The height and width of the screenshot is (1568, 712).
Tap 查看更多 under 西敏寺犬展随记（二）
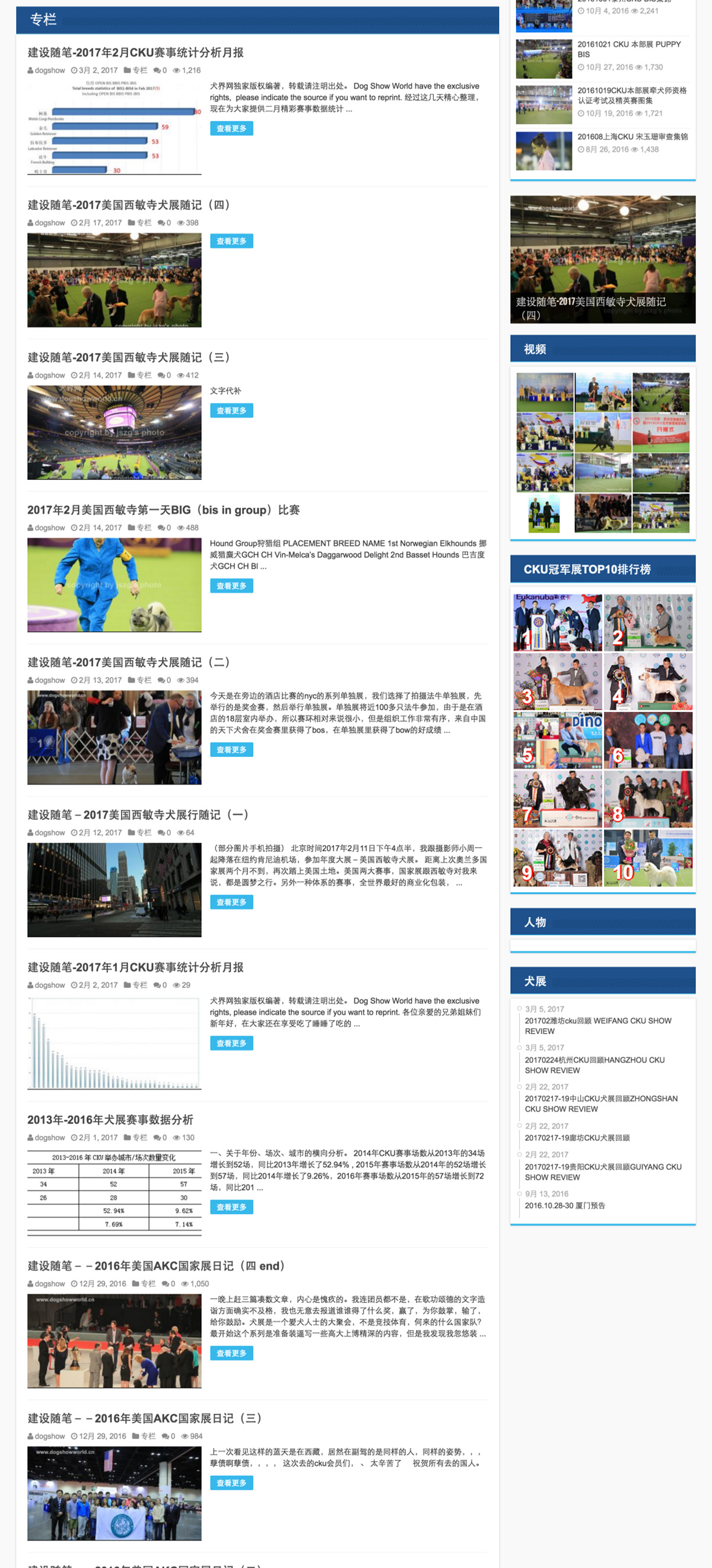coord(231,750)
